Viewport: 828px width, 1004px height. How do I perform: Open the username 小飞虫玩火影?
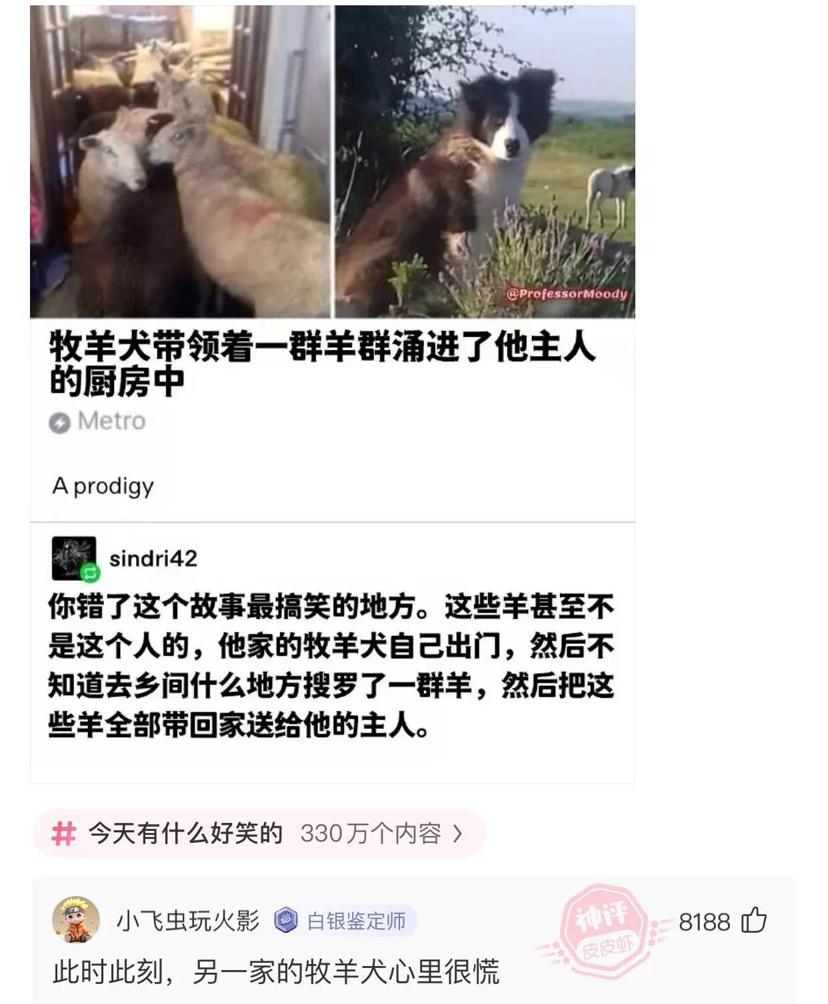coord(188,921)
